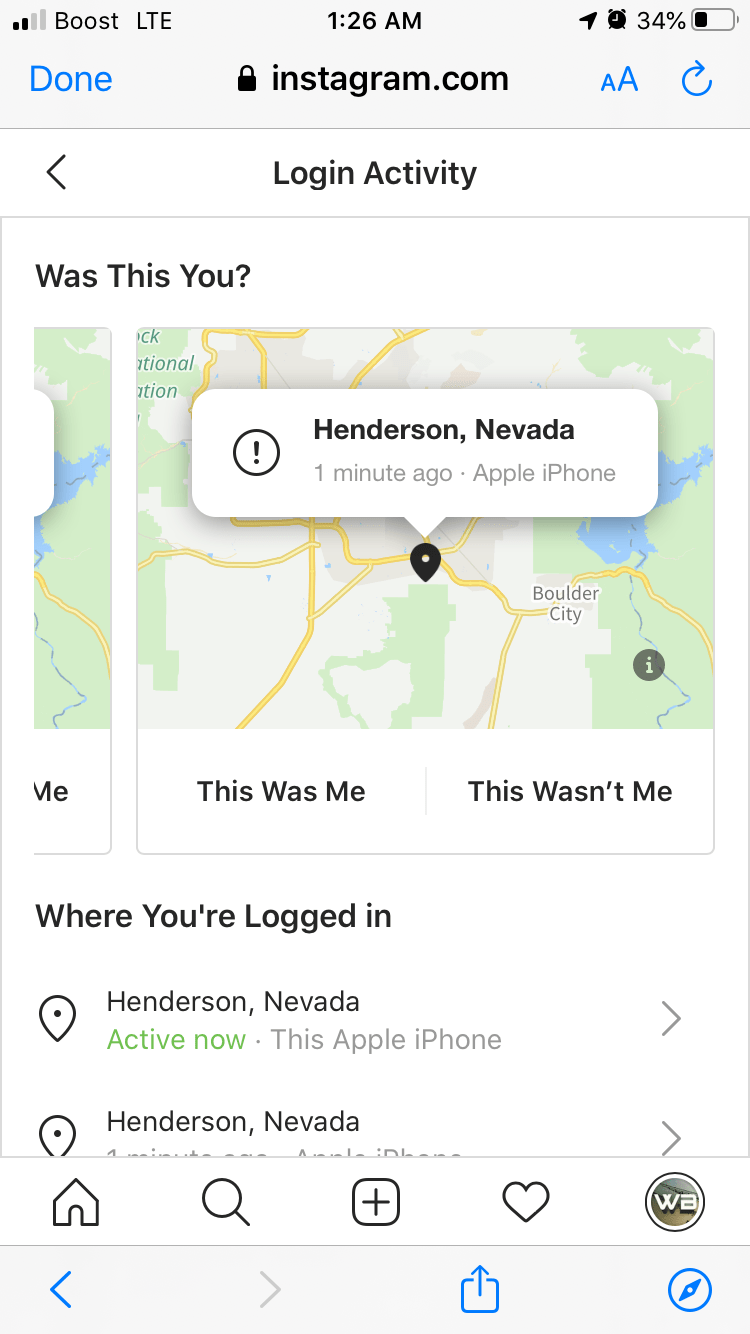The image size is (750, 1334).
Task: Report login with This Wasn't Me
Action: coord(570,791)
